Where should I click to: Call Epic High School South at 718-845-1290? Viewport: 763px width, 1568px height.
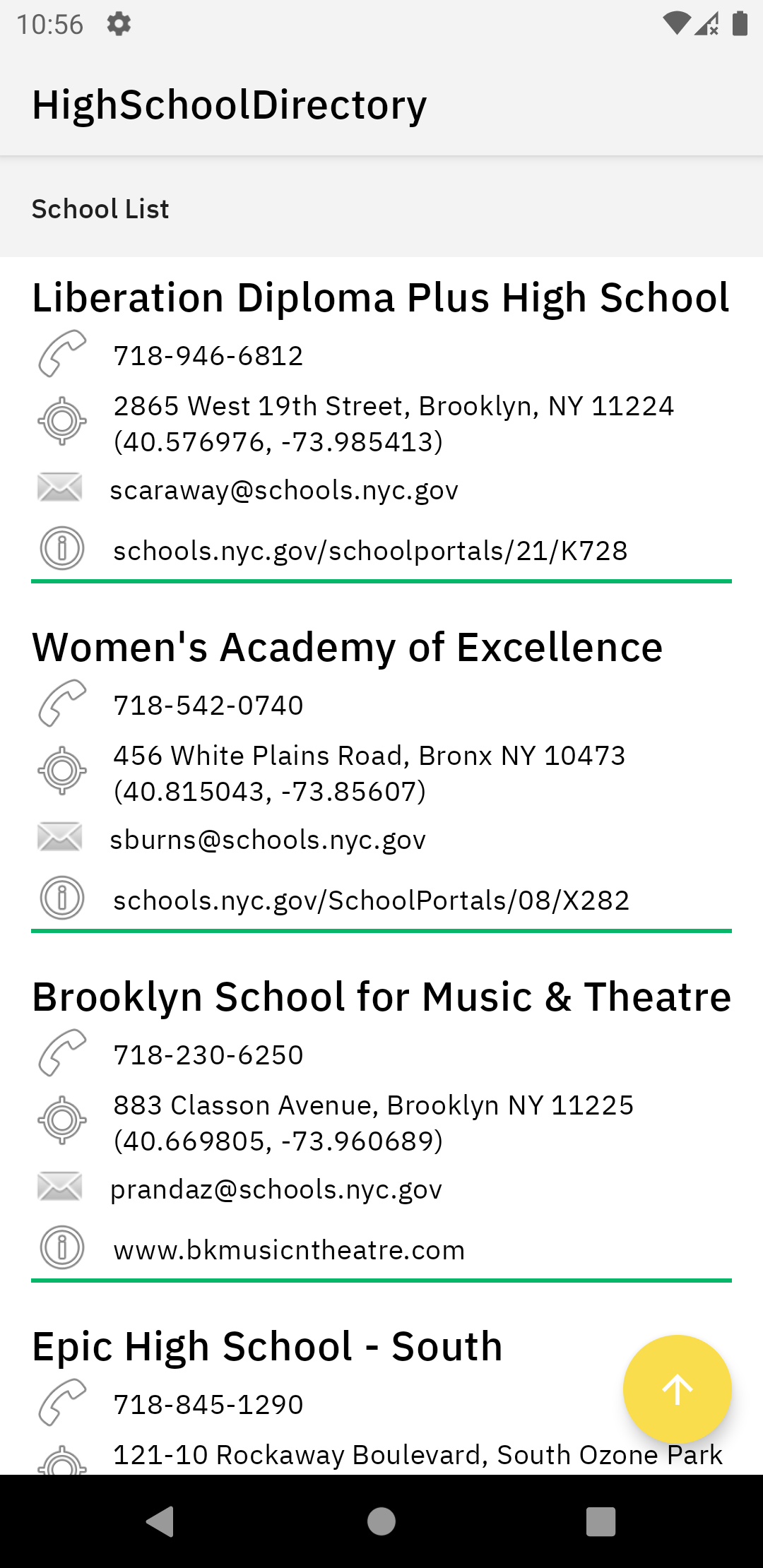[x=208, y=1404]
